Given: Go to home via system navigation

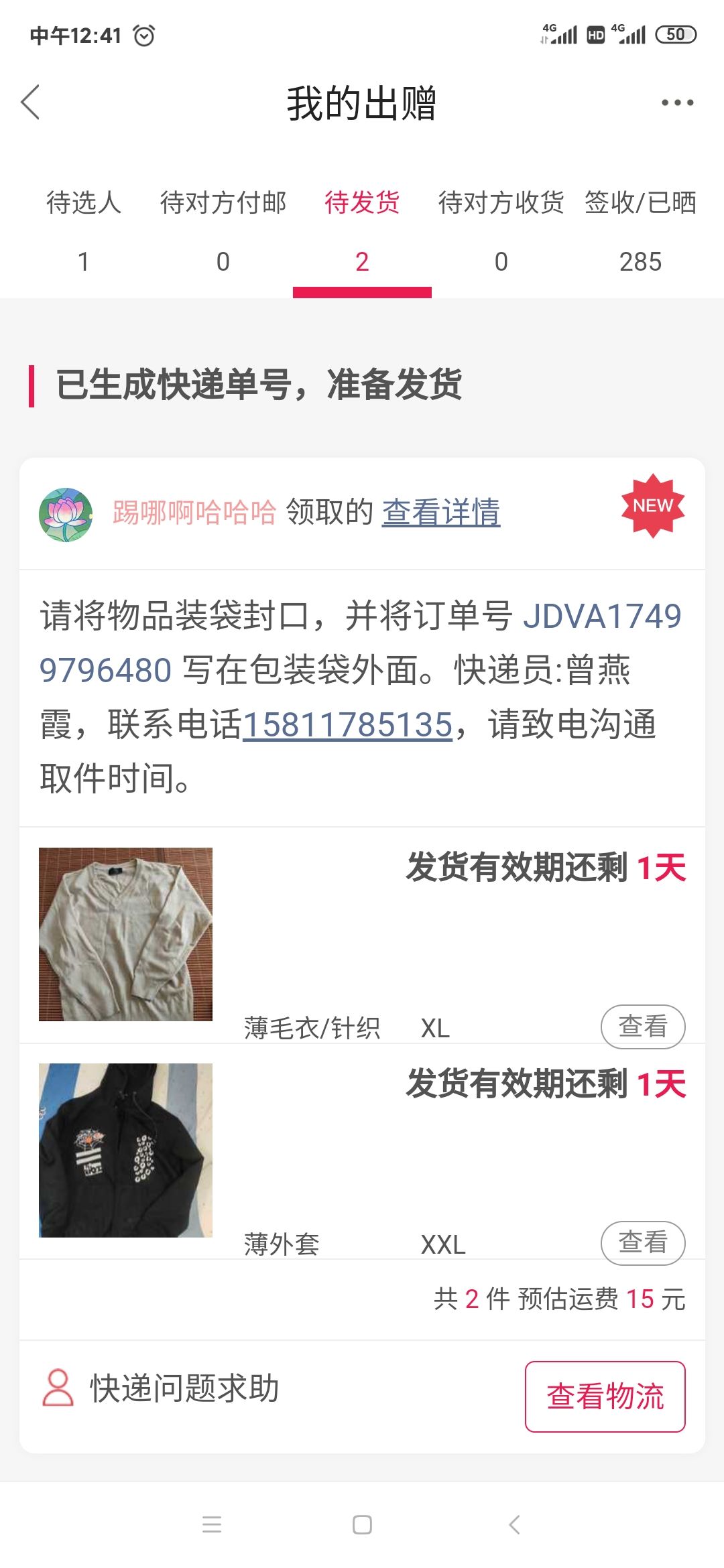Looking at the screenshot, I should [362, 1525].
